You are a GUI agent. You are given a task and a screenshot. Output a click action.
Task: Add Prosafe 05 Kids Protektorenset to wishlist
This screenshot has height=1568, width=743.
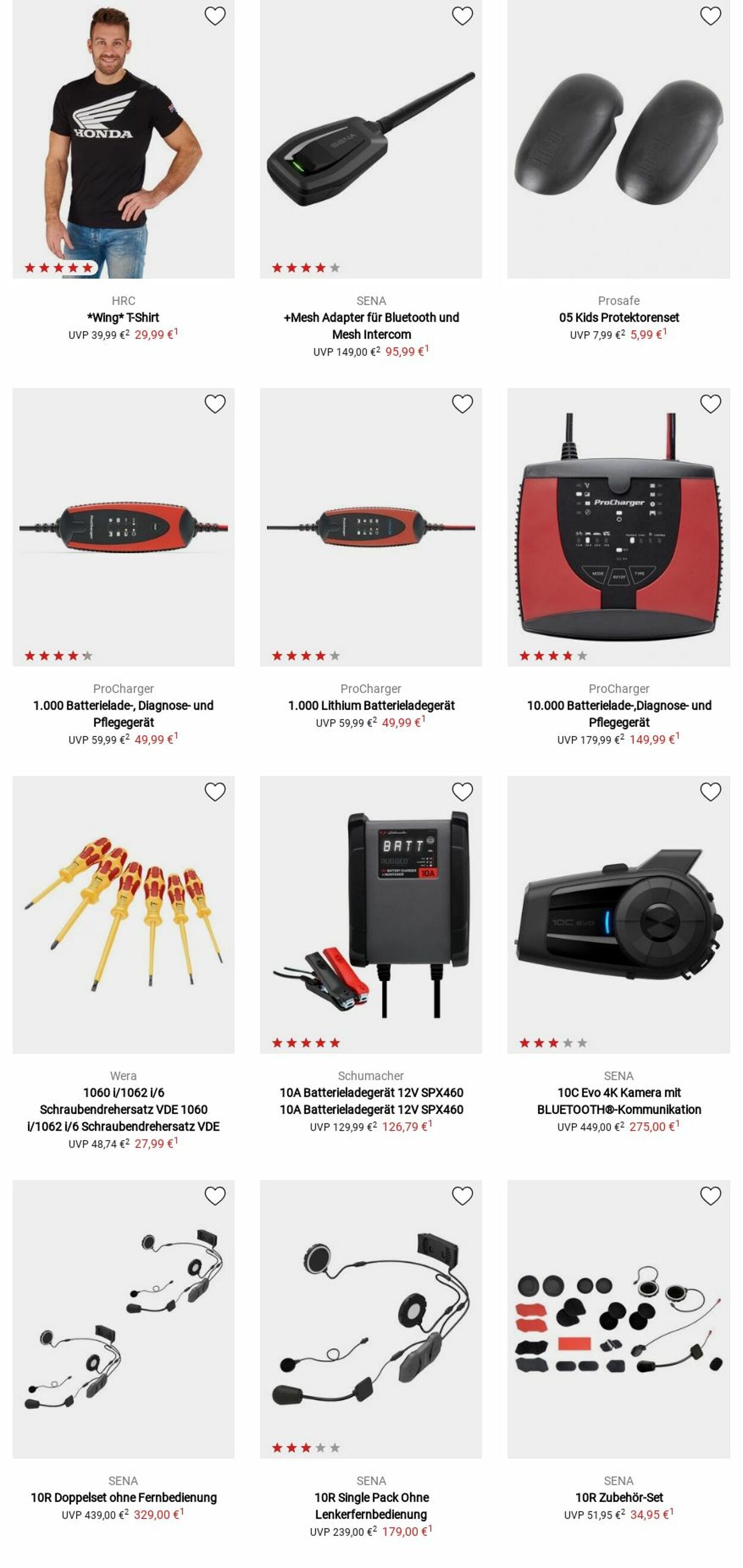pyautogui.click(x=710, y=16)
